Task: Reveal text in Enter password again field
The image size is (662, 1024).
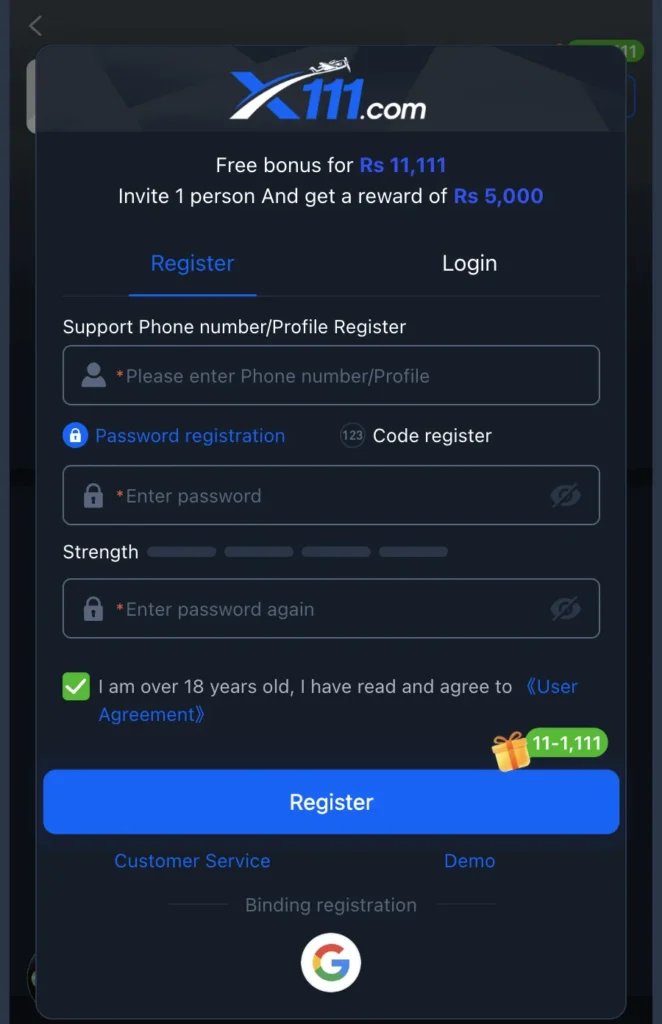Action: [565, 609]
